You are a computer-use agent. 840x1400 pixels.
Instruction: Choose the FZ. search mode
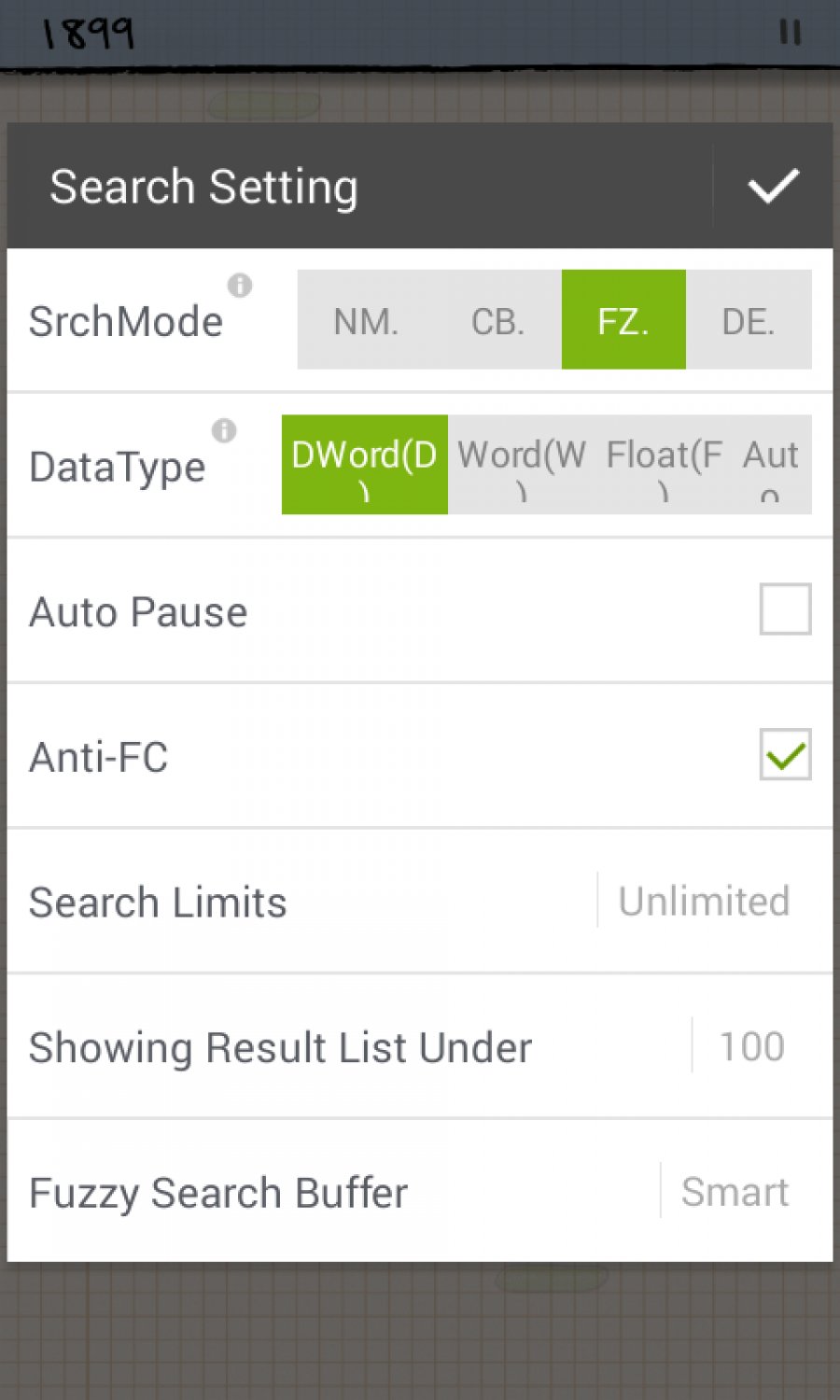pos(623,321)
